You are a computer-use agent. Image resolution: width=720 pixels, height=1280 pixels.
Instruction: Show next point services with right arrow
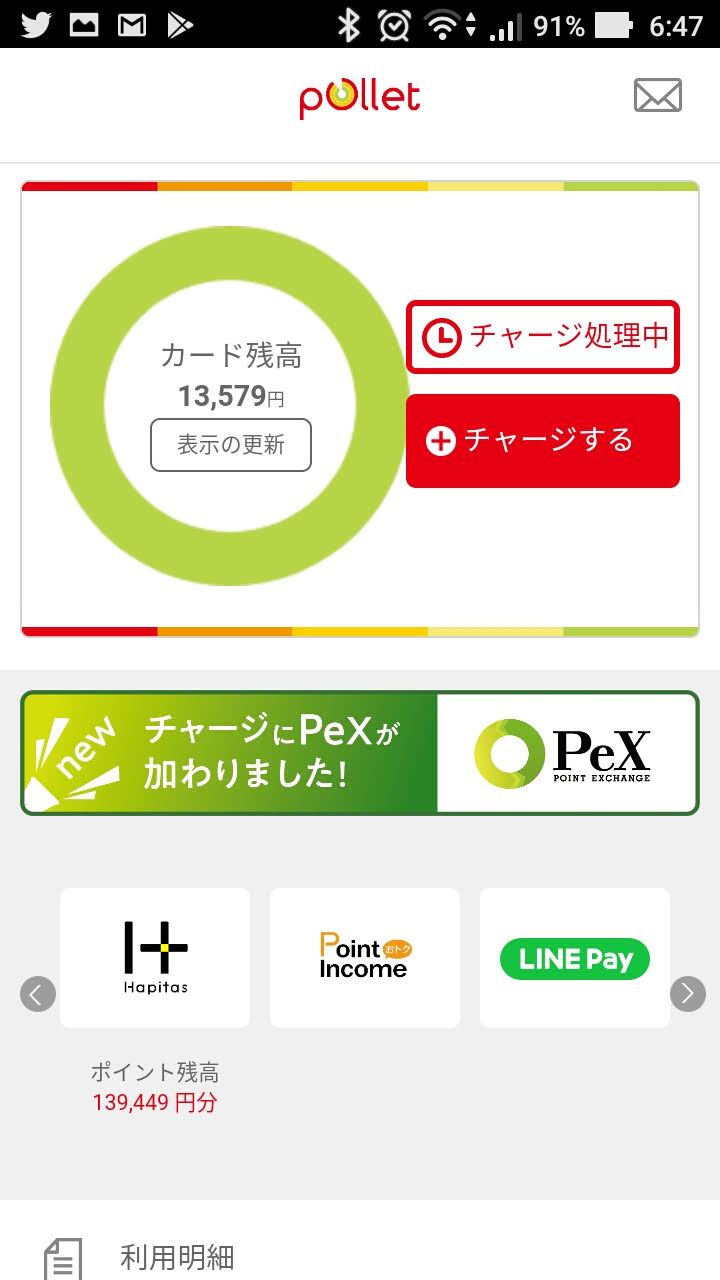point(687,994)
